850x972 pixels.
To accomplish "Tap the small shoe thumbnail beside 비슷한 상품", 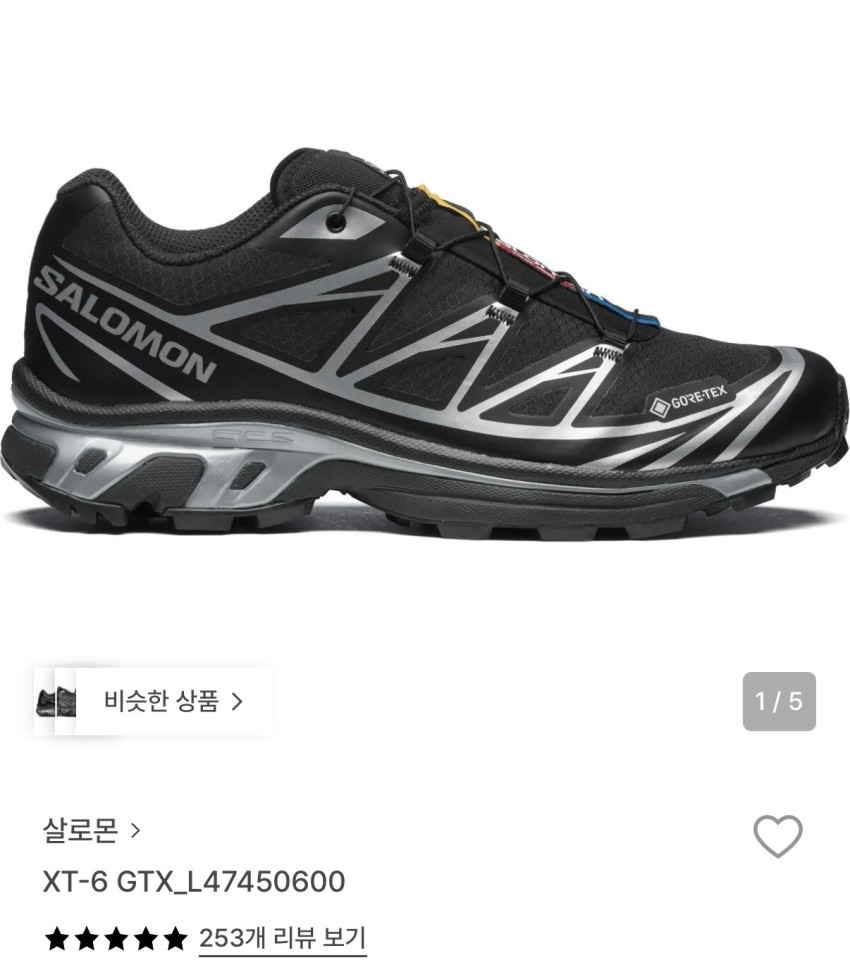I will (58, 702).
